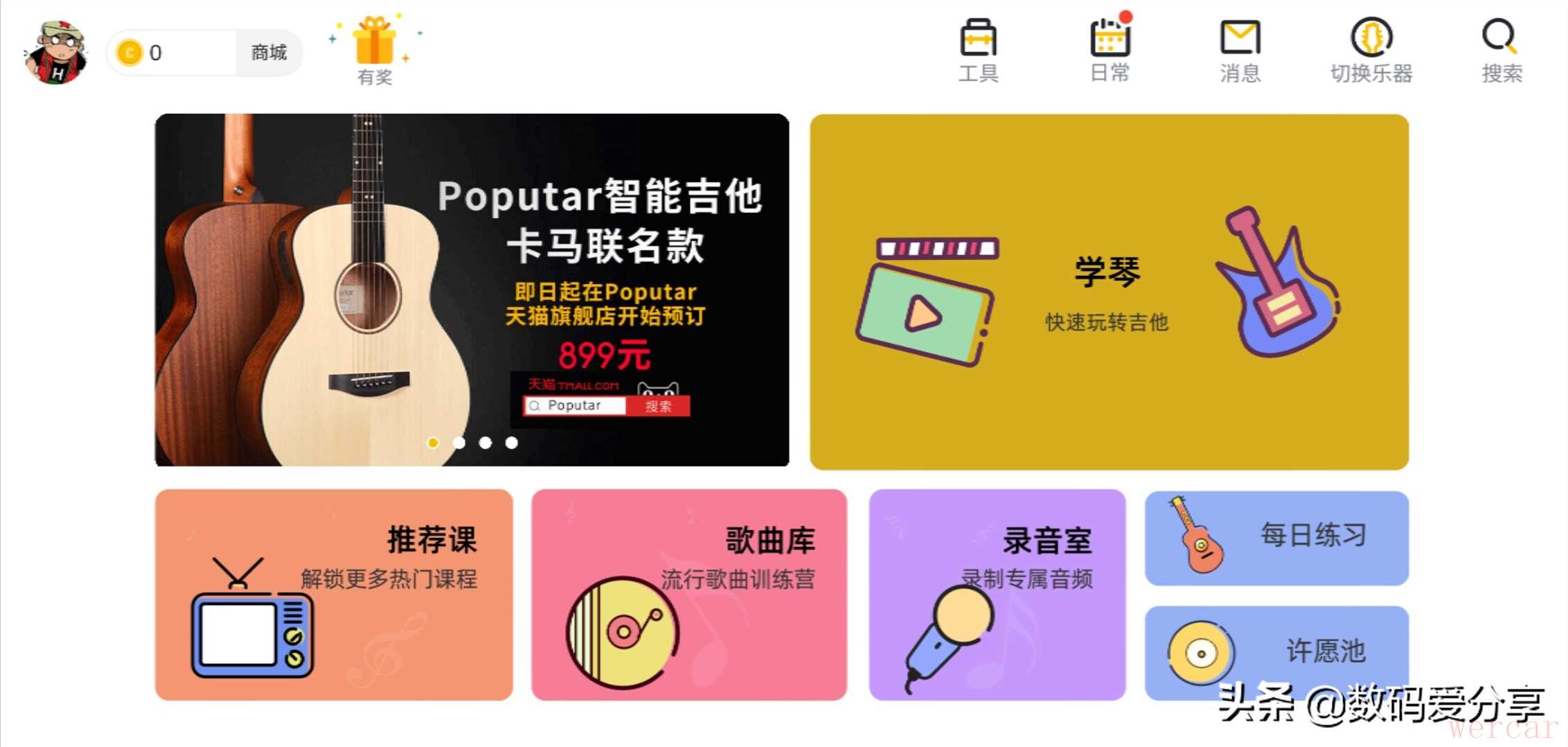Open the 歌曲库 song library card
This screenshot has height=747, width=1568.
click(x=688, y=595)
